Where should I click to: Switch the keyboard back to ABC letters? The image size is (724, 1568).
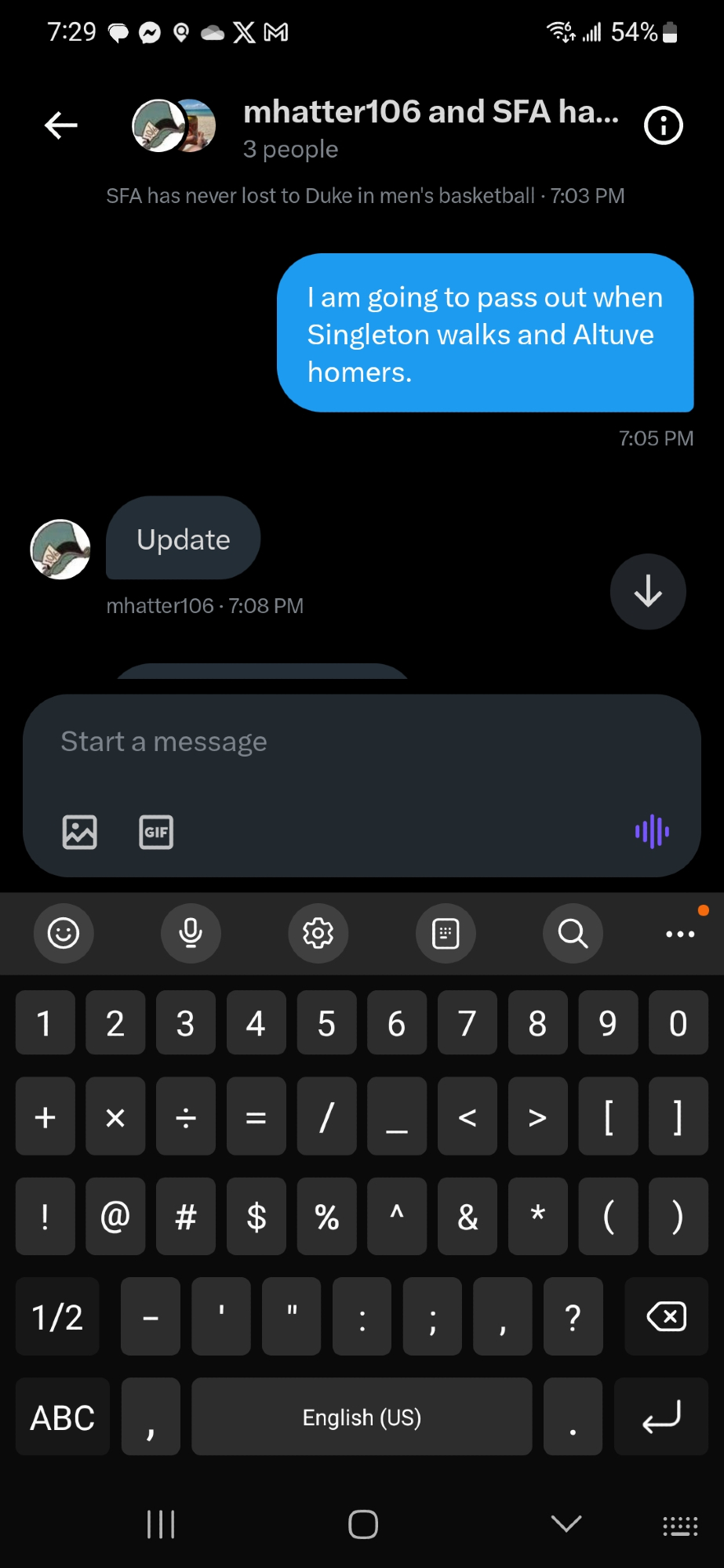(x=63, y=1417)
